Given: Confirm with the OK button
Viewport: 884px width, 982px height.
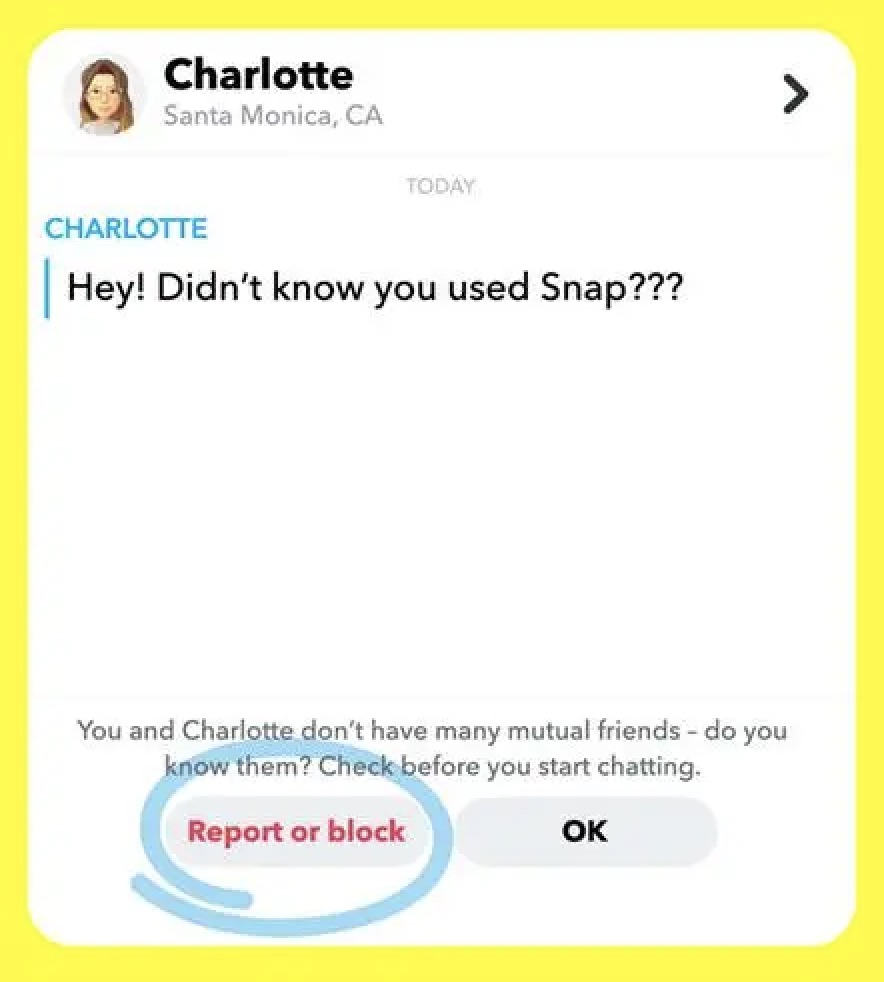Looking at the screenshot, I should tap(585, 831).
